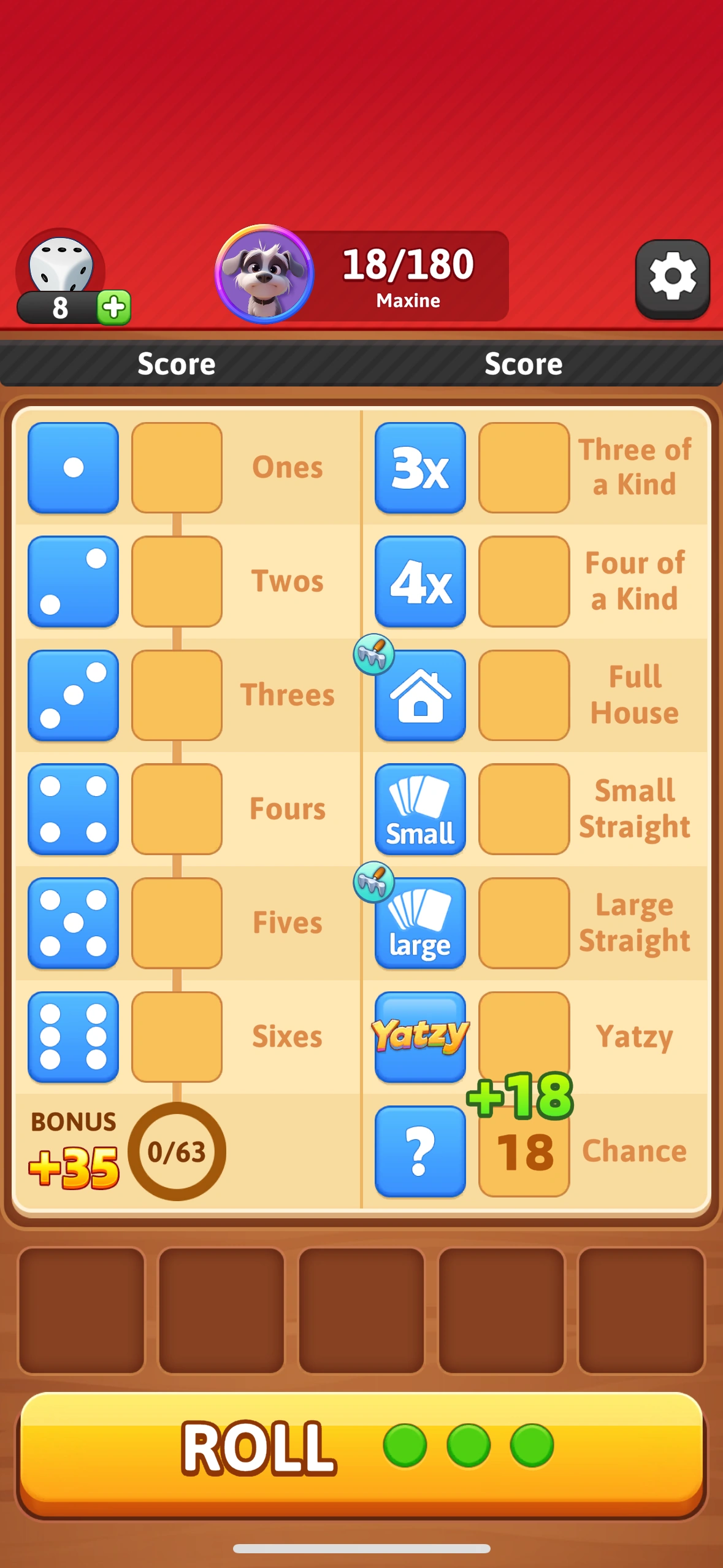This screenshot has height=1568, width=723.
Task: Select the Three of a Kind score box
Action: [524, 467]
